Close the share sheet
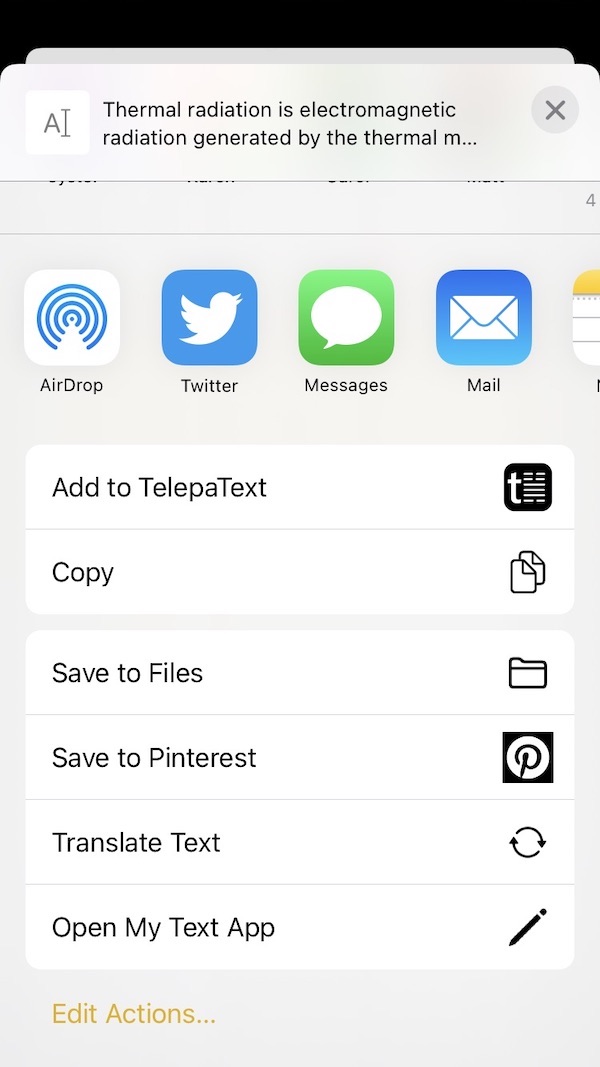600x1067 pixels. click(x=555, y=110)
